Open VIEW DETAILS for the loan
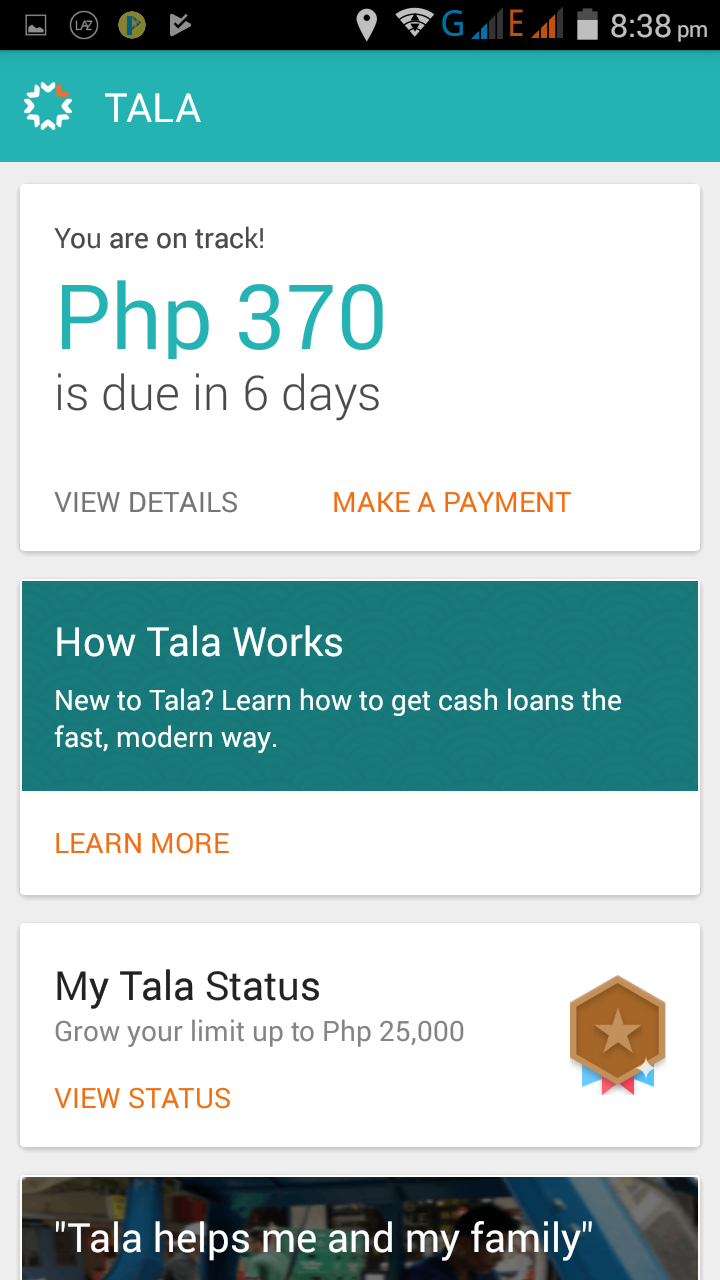 pyautogui.click(x=145, y=502)
